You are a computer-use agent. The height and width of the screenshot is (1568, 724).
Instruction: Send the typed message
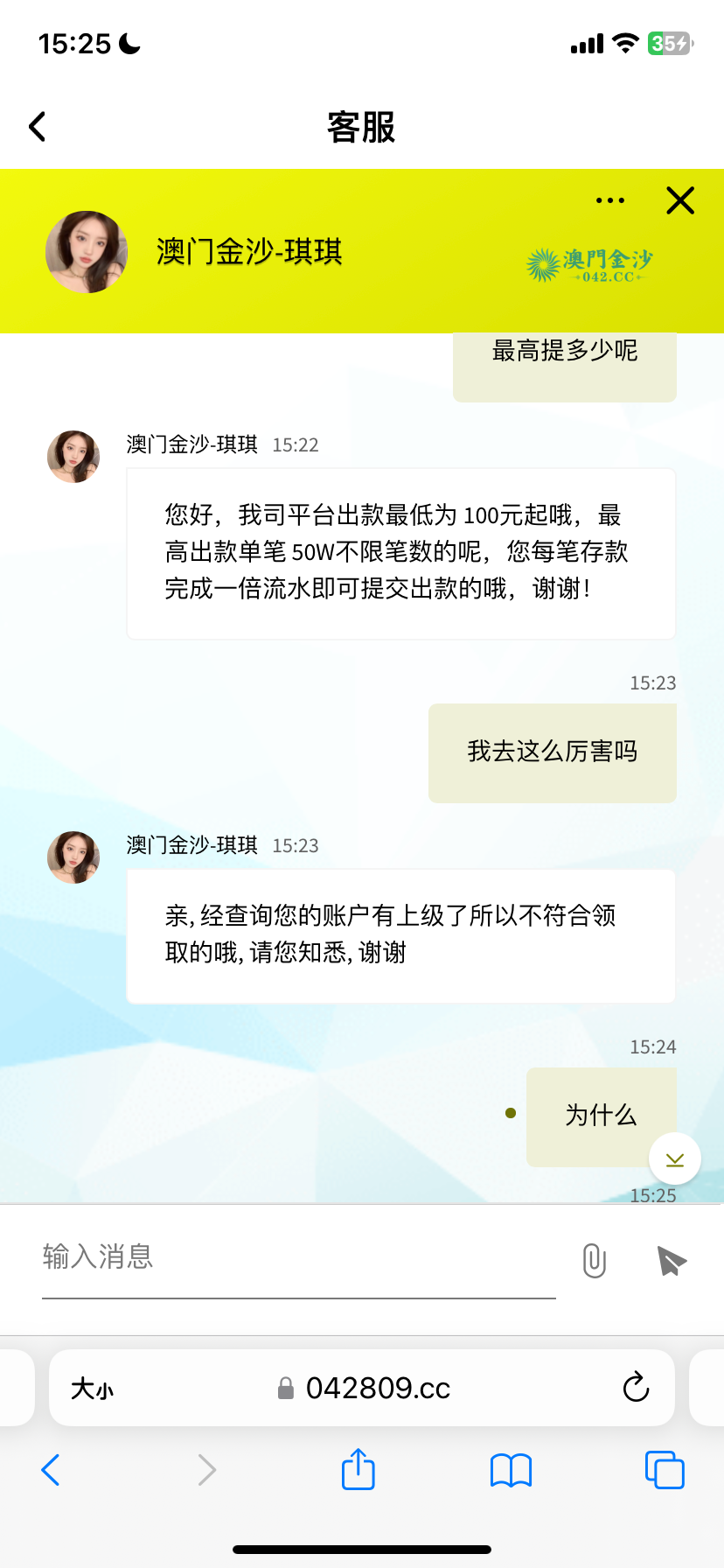tap(671, 1261)
